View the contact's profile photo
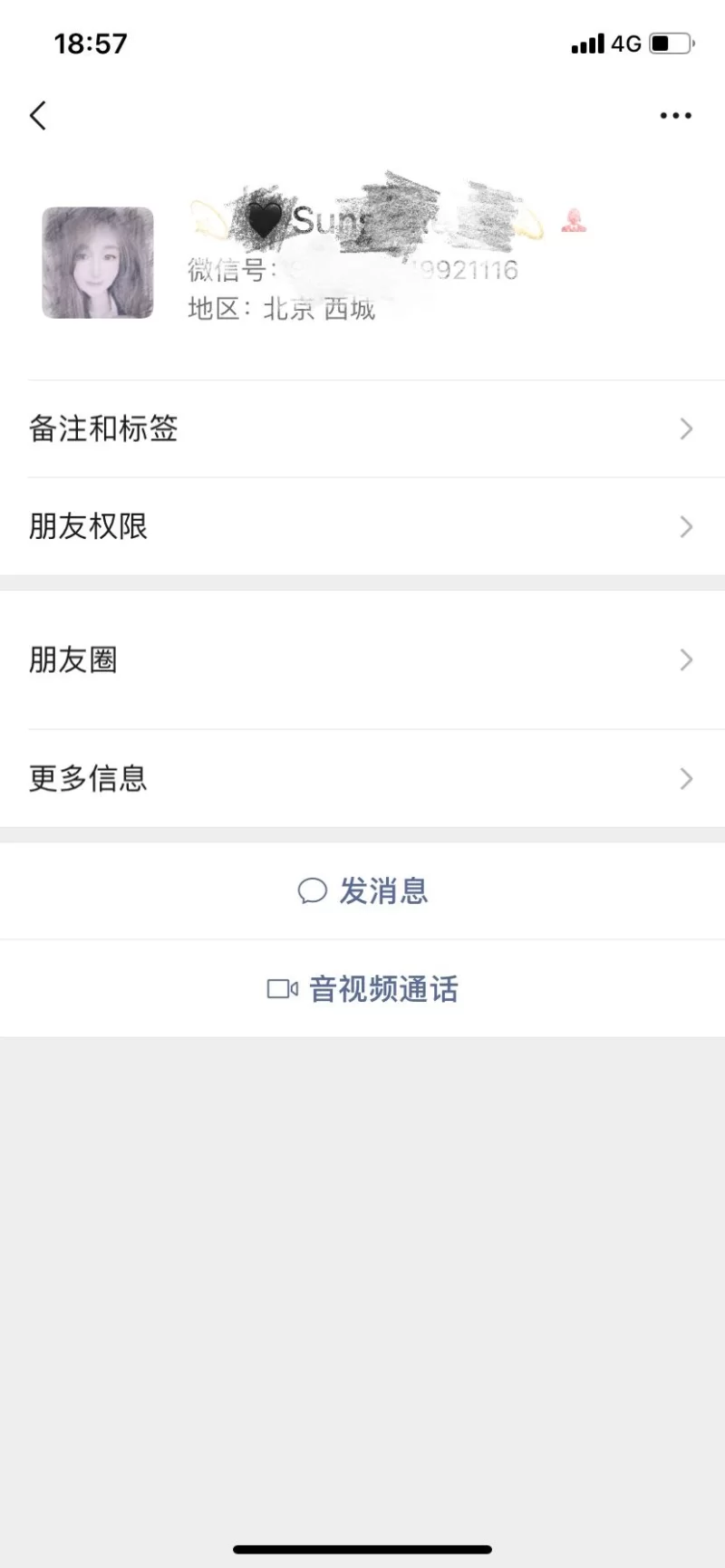The width and height of the screenshot is (725, 1568). (98, 263)
